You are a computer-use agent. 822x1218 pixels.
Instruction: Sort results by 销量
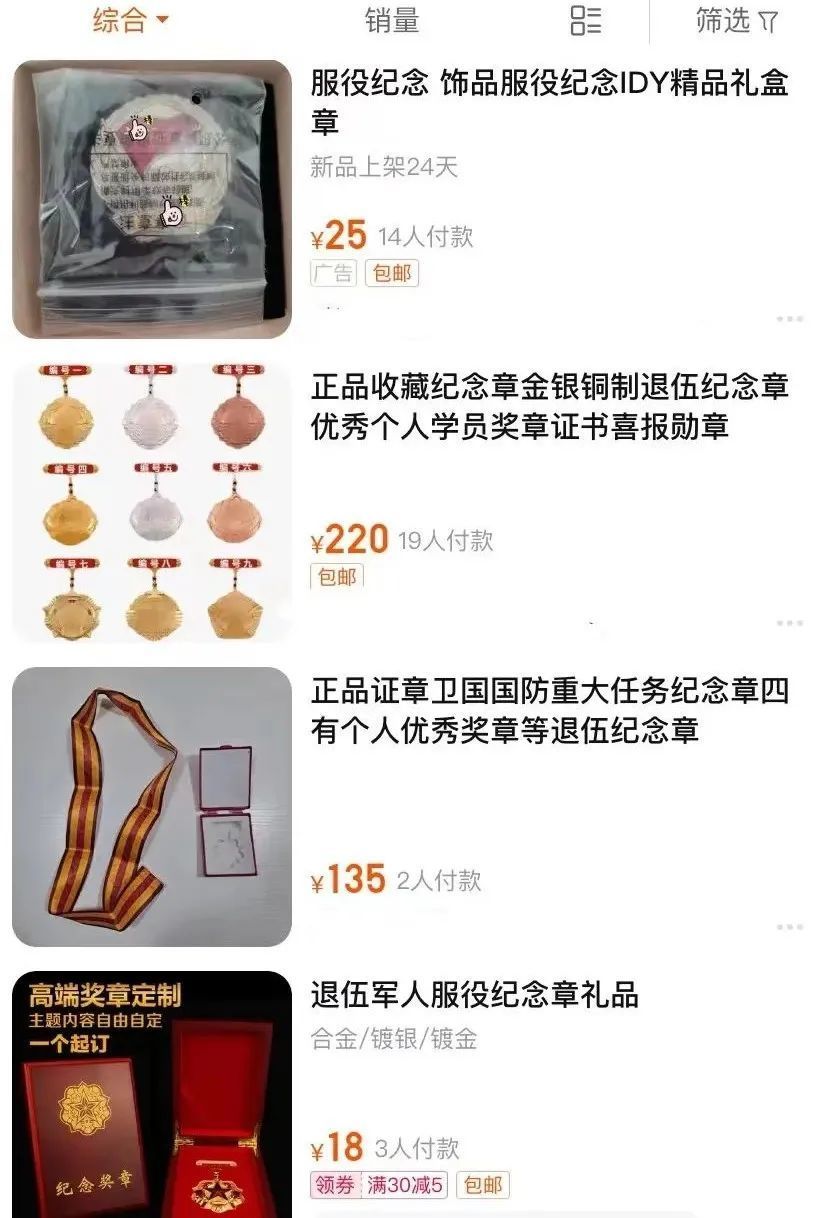click(x=391, y=20)
